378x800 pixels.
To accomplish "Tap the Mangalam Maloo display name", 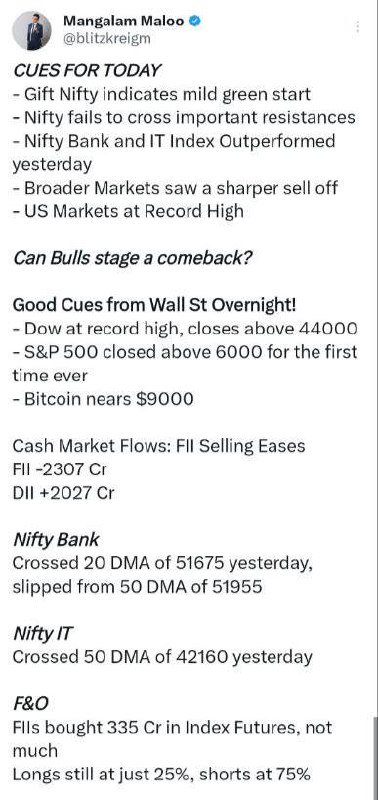I will 124,21.
